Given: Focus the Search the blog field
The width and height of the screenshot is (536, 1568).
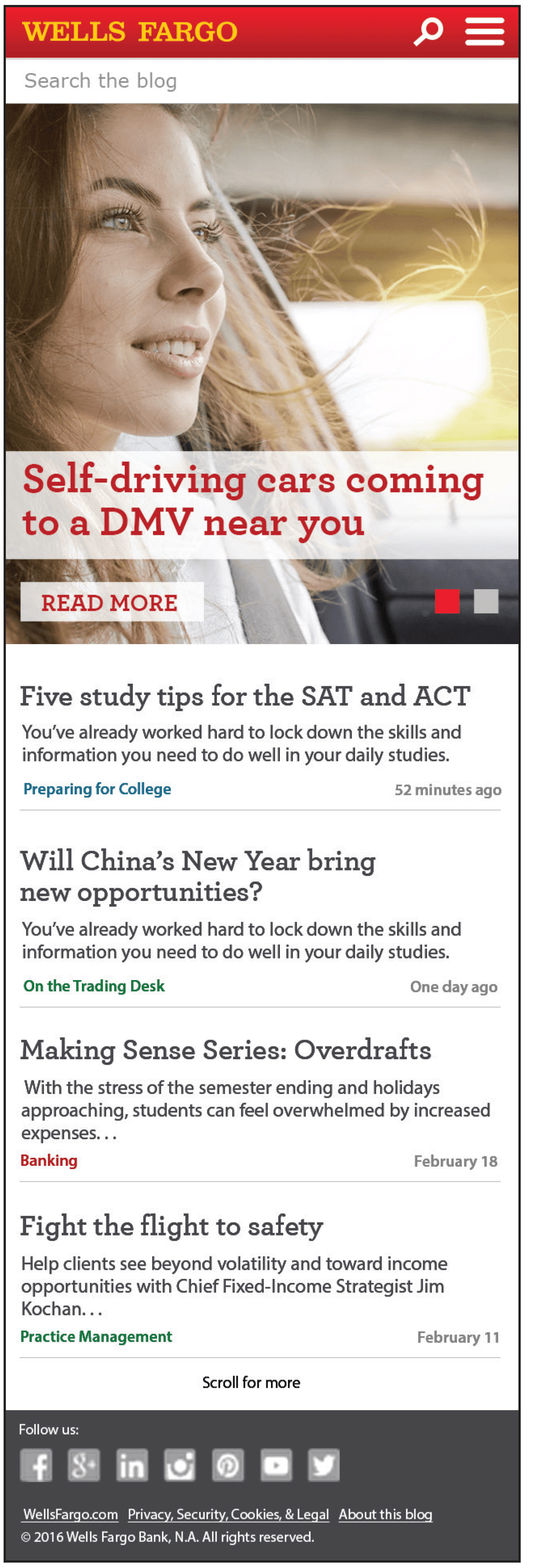Looking at the screenshot, I should click(x=262, y=81).
